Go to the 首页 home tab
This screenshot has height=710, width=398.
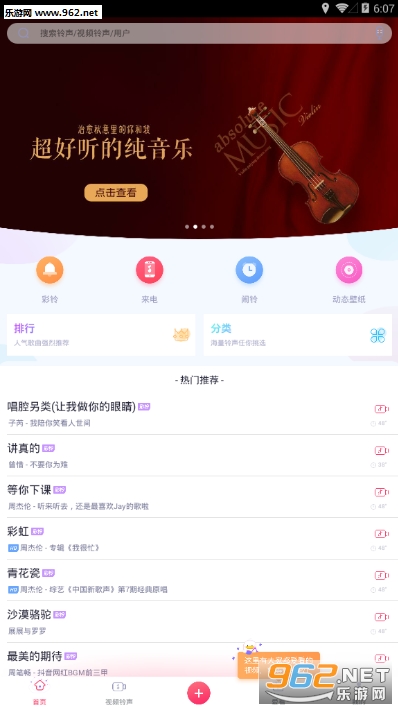40,693
